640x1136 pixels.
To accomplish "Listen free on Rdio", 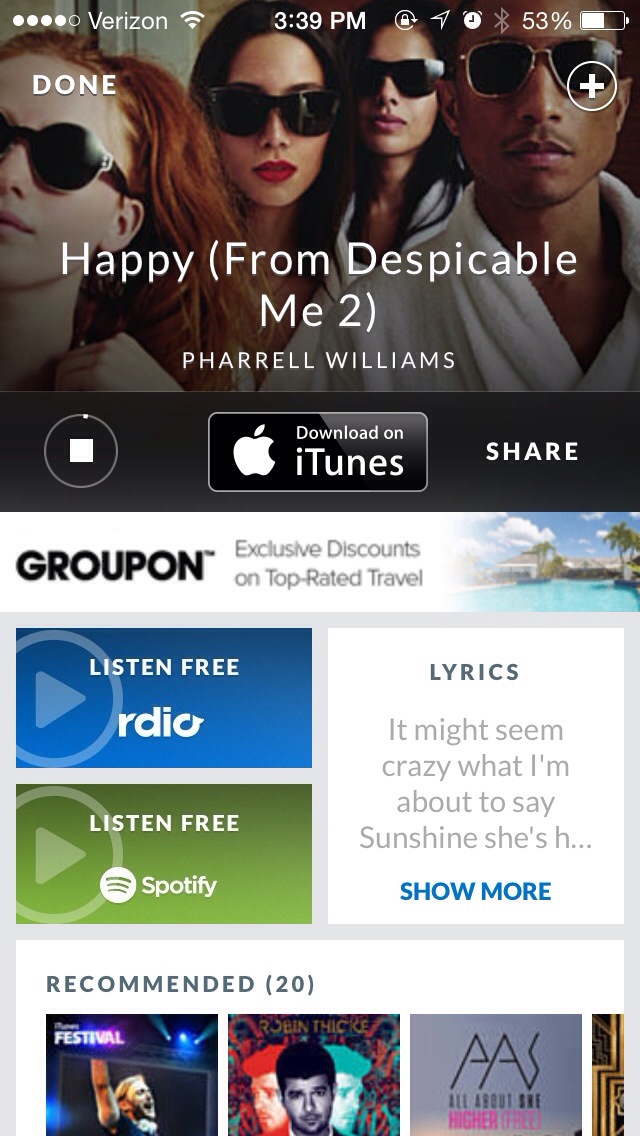I will tap(164, 698).
